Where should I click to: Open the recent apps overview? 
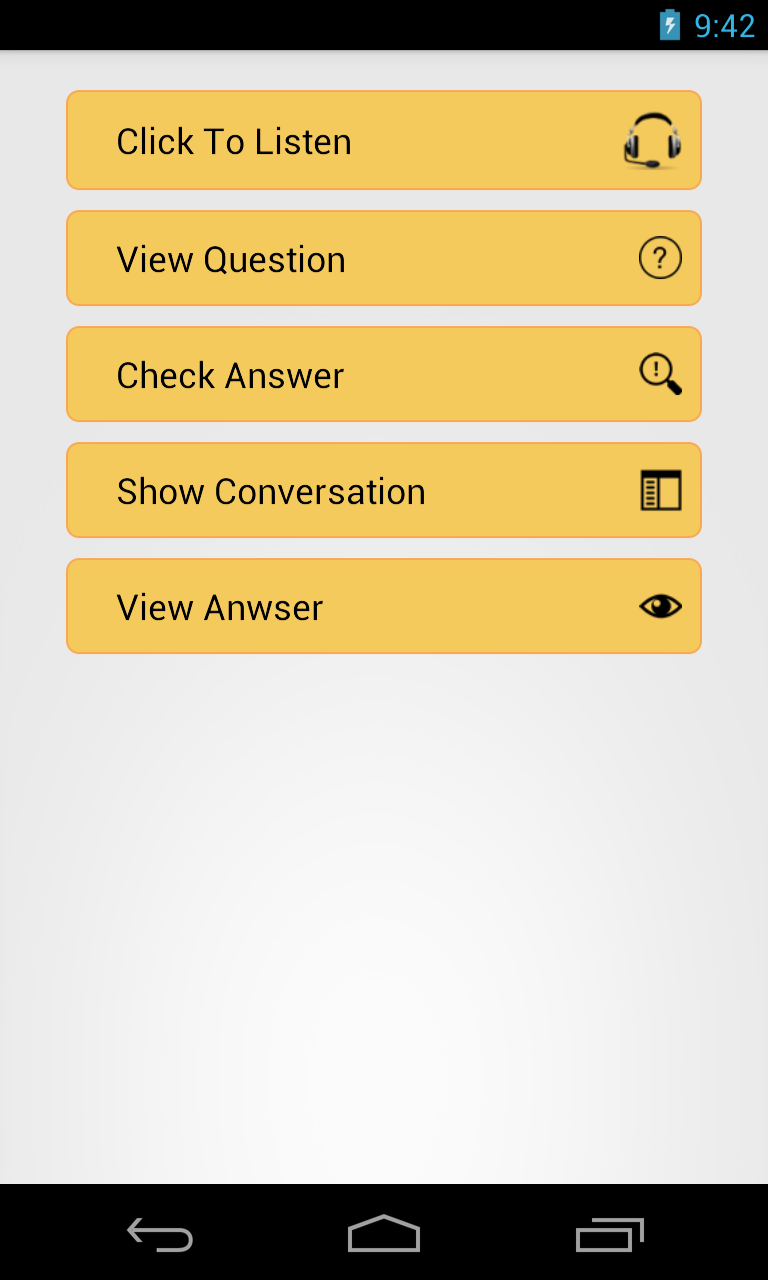(609, 1234)
